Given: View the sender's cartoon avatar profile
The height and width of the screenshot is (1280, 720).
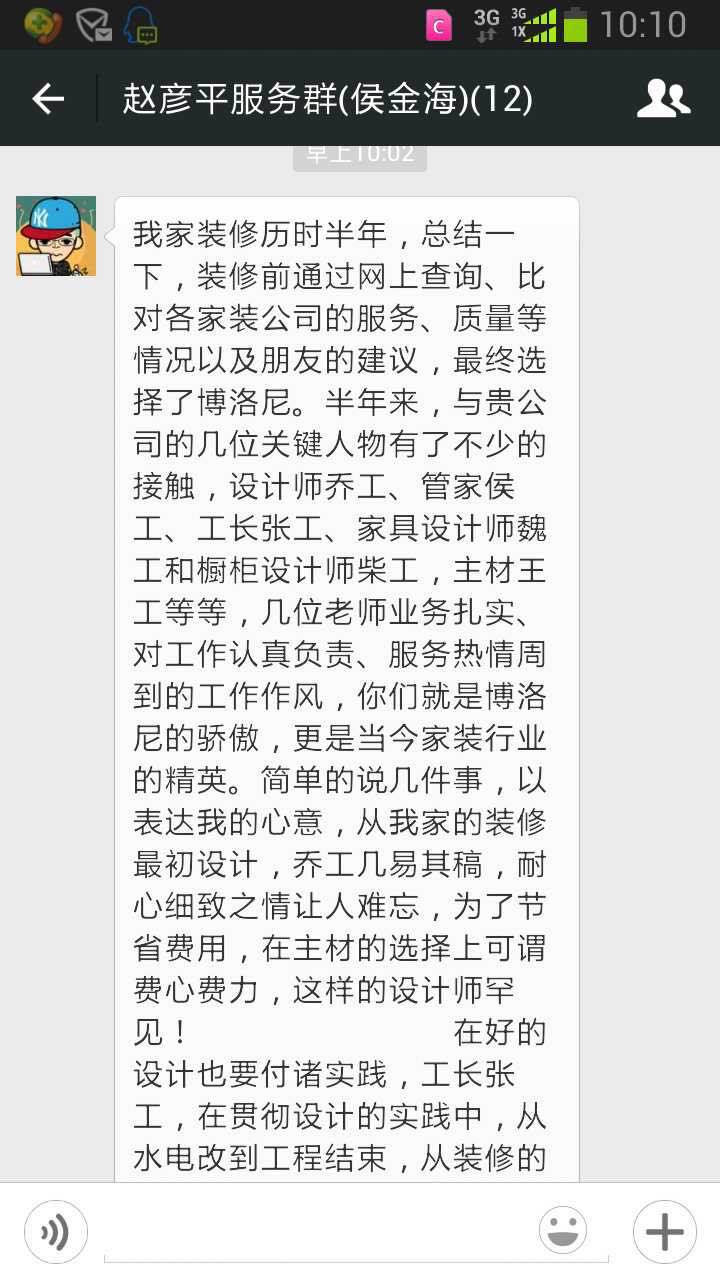Looking at the screenshot, I should (x=56, y=236).
